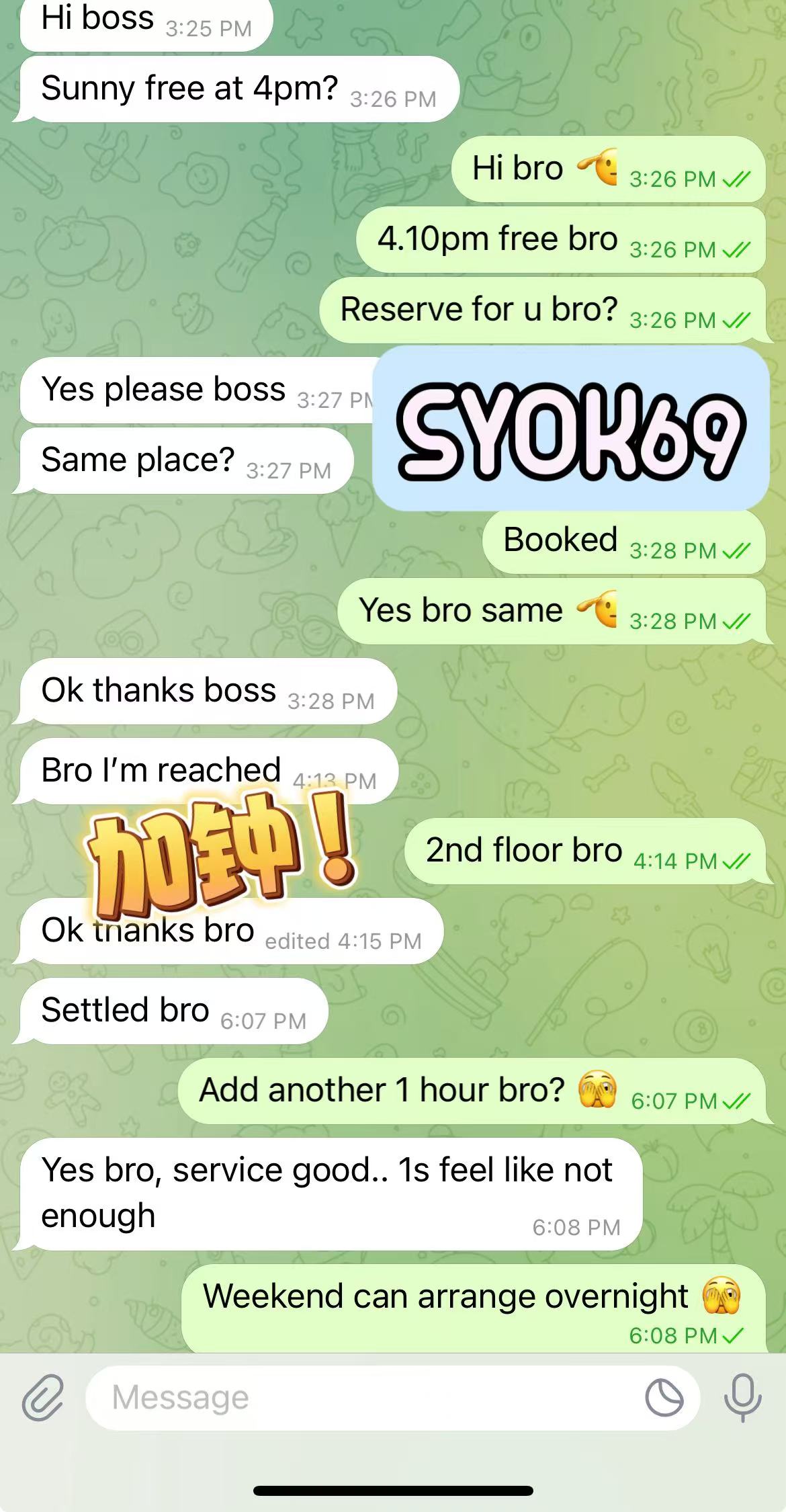Tap the paperclip attach icon
This screenshot has width=786, height=1512.
(x=43, y=1398)
